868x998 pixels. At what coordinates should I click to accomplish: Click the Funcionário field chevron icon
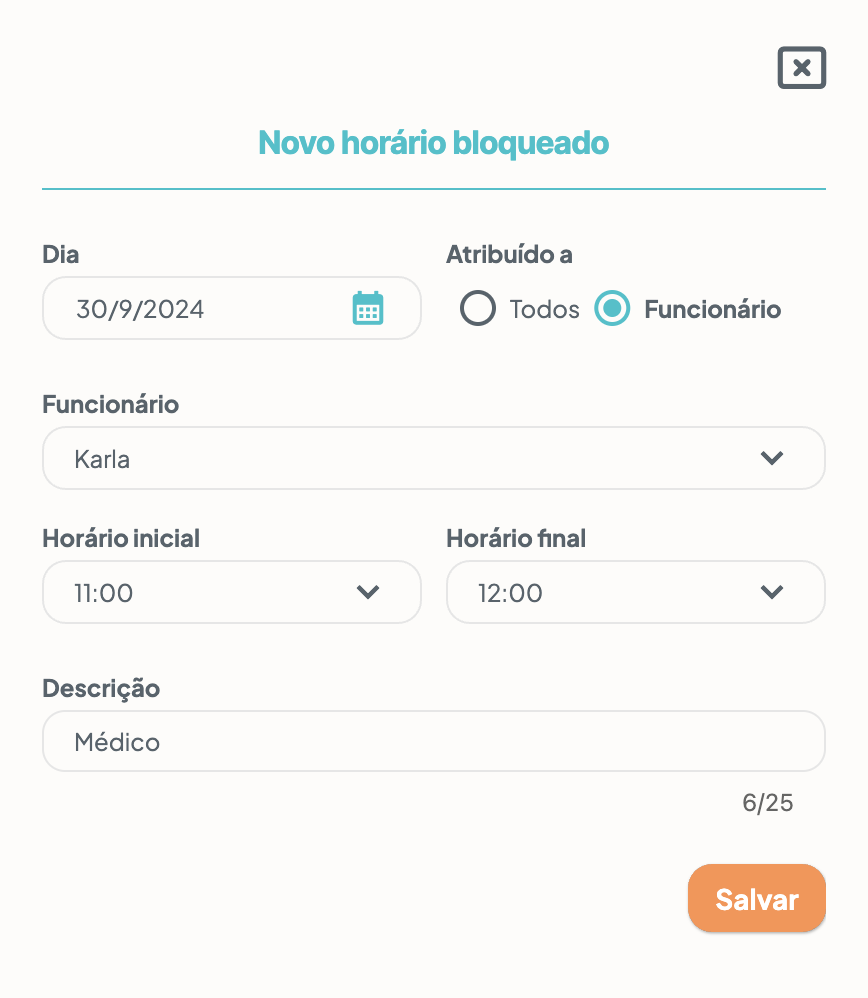pos(771,458)
